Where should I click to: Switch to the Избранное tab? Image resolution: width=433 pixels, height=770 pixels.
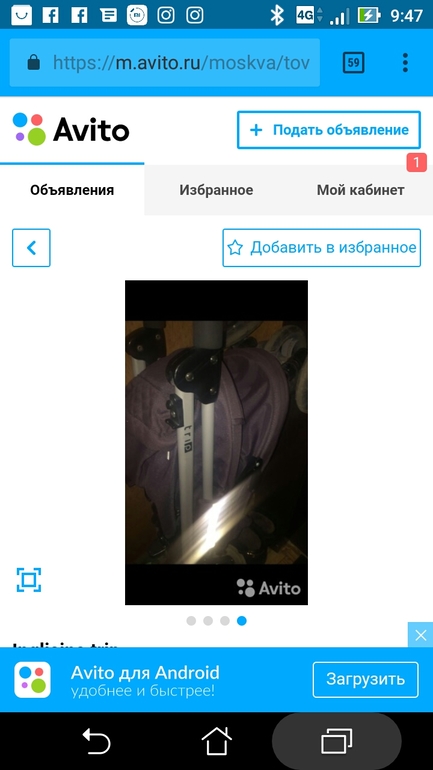[x=216, y=190]
